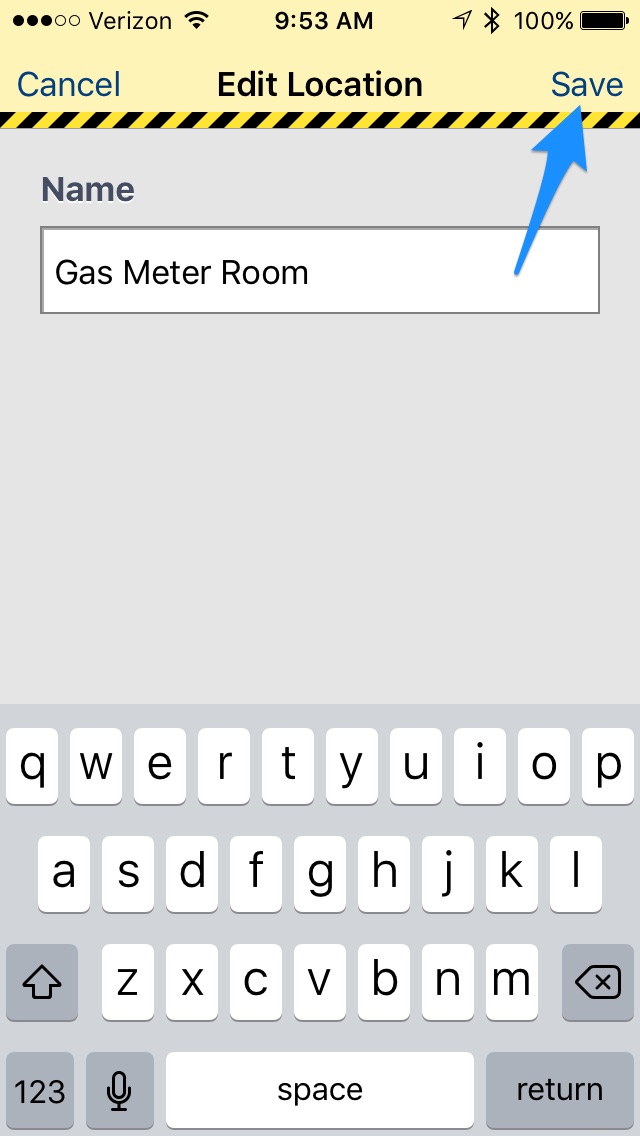Screen dimensions: 640x1136
Task: Cancel editing the location
Action: tap(69, 85)
